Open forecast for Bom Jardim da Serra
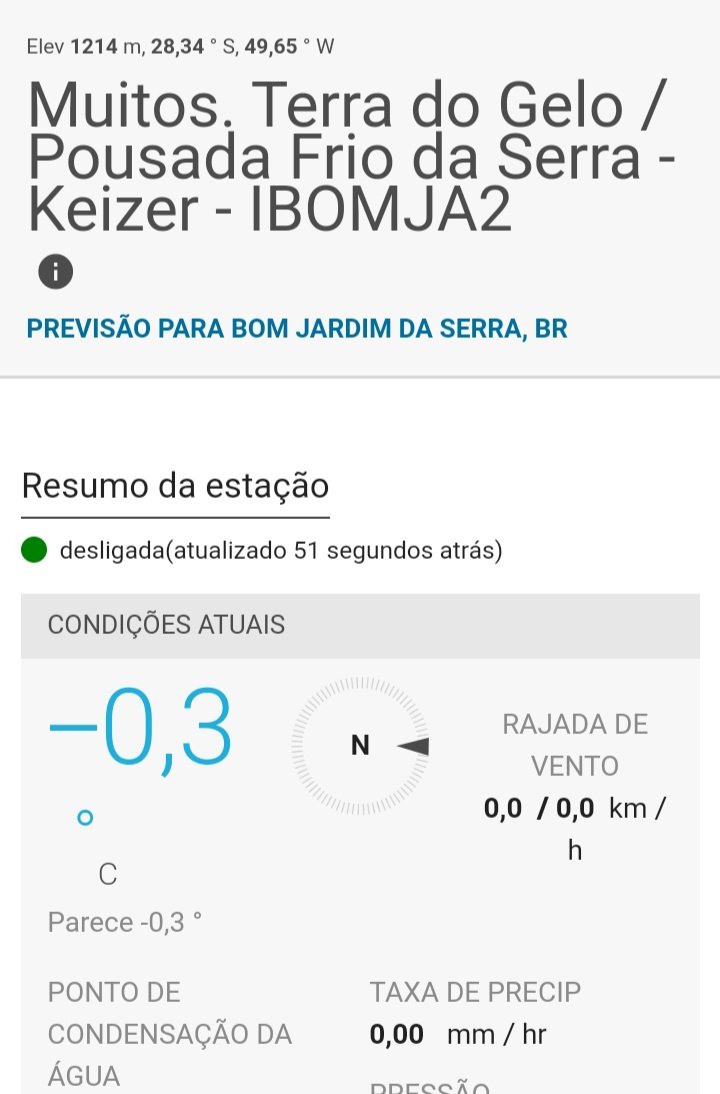 click(297, 329)
